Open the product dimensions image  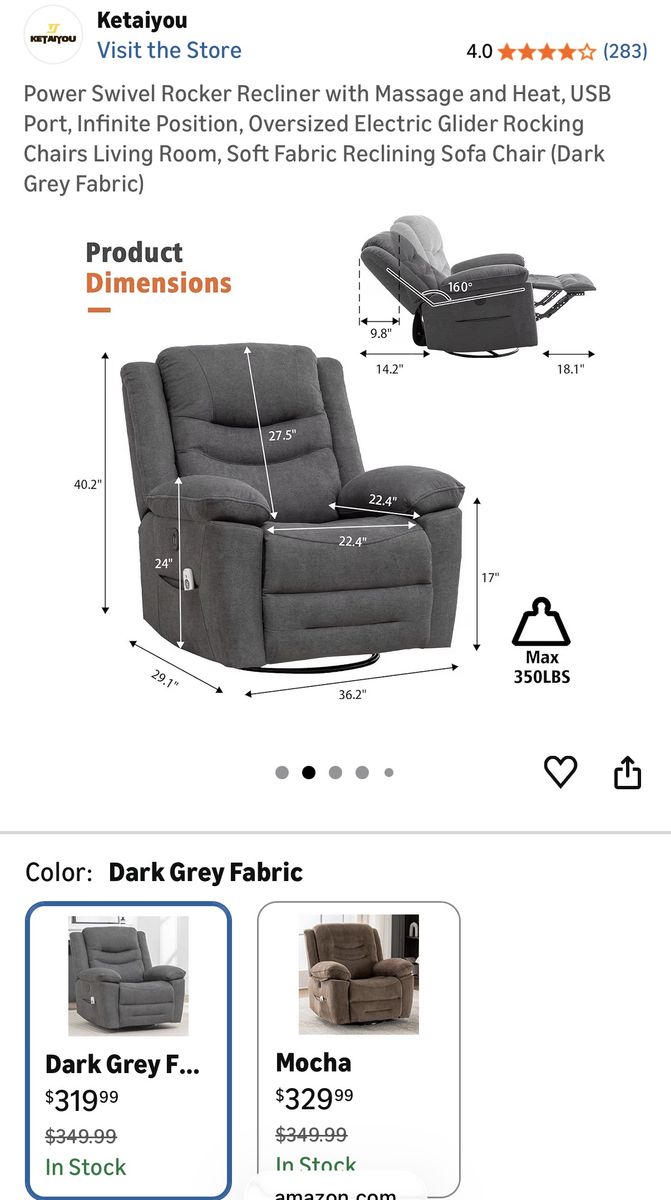click(x=335, y=470)
